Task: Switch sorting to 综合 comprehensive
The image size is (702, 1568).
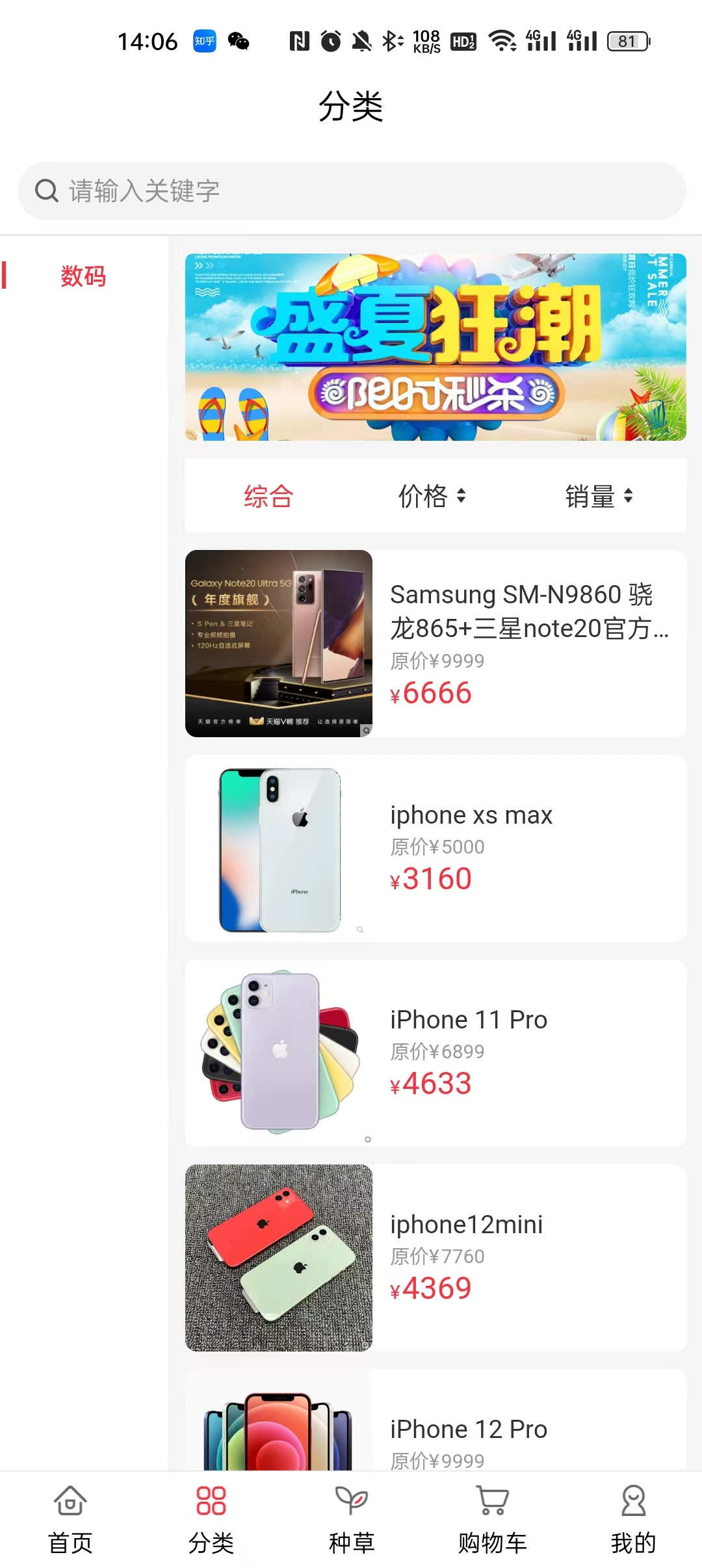Action: click(x=267, y=496)
